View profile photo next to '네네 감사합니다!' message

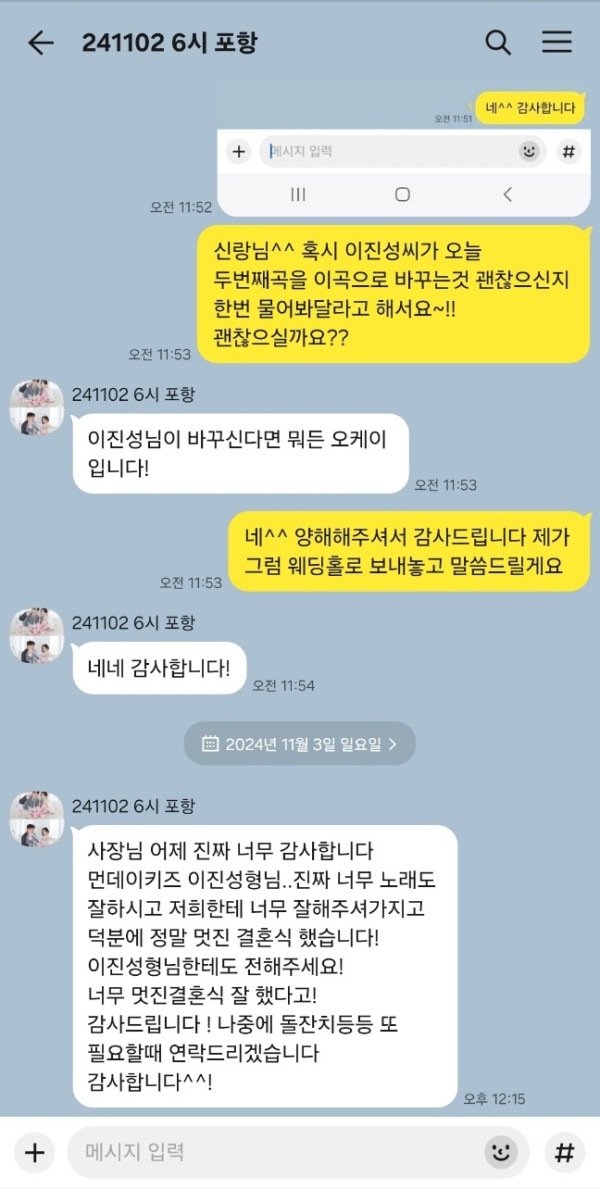click(36, 636)
